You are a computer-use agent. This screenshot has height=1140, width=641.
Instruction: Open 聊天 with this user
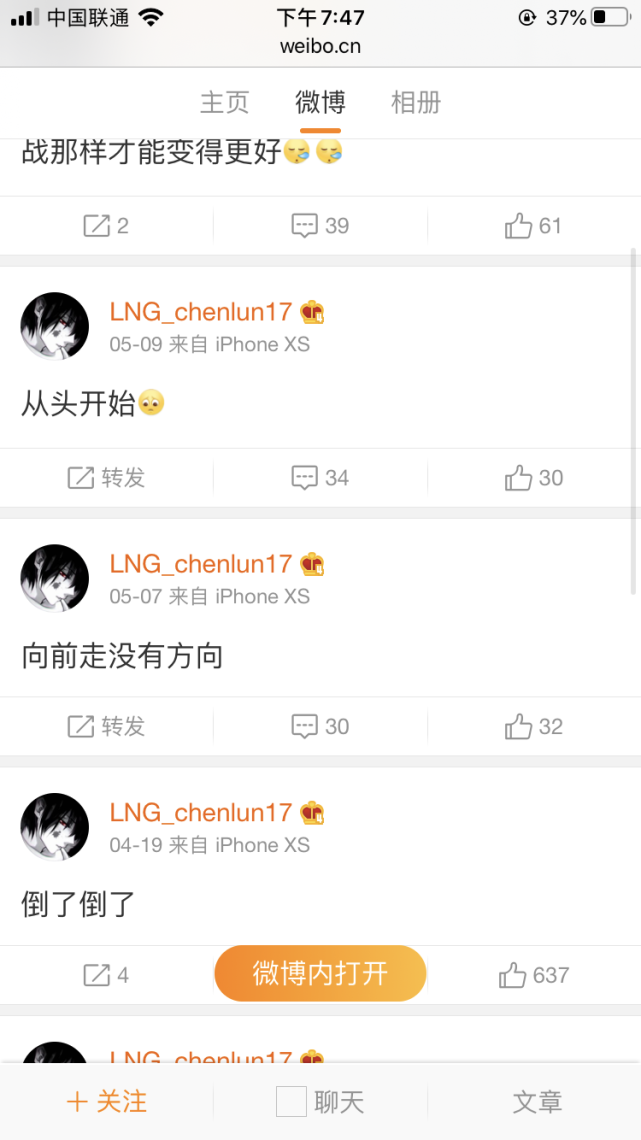320,1102
